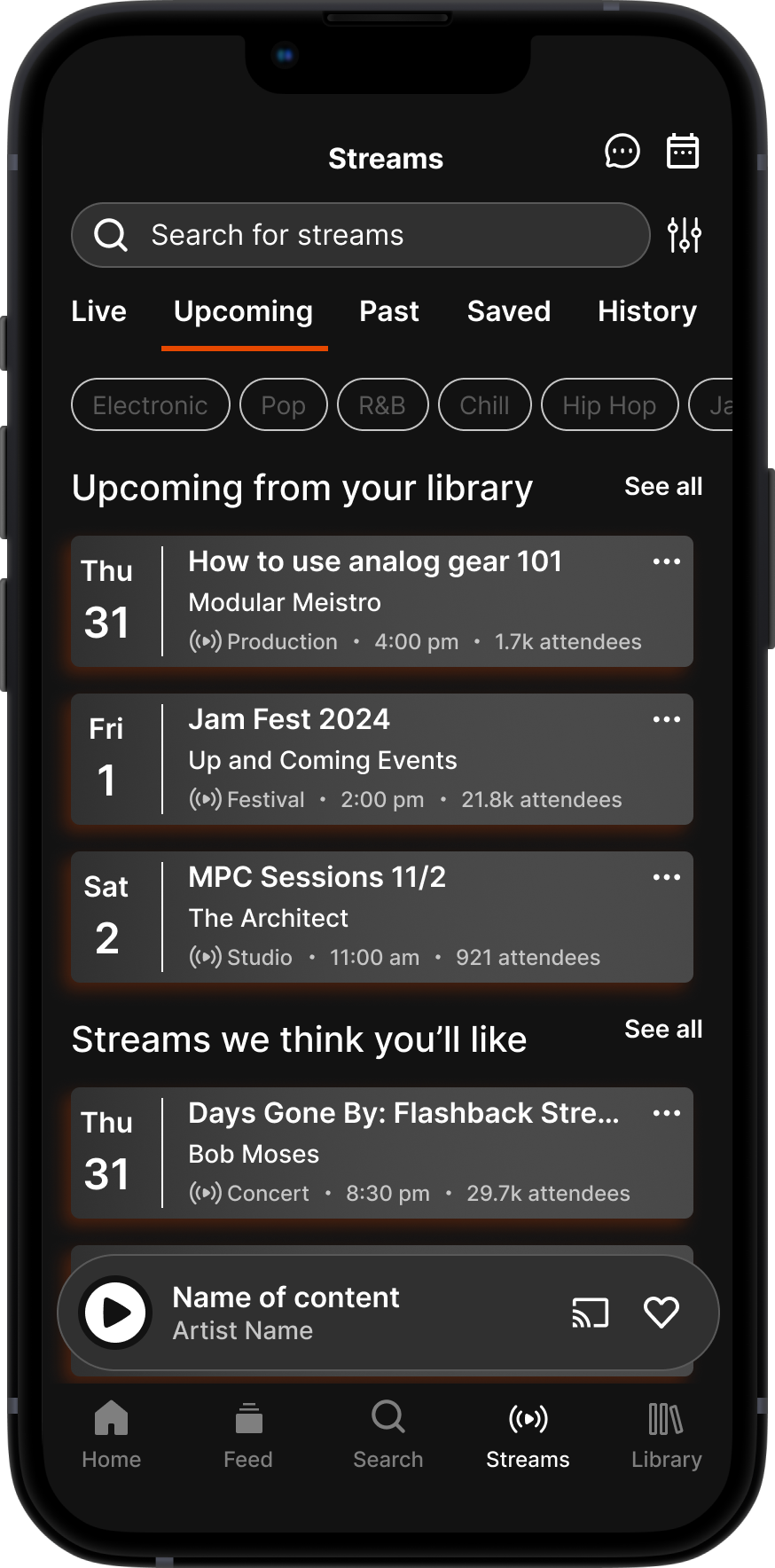The image size is (775, 1568).
Task: Open the messages chat bubble icon
Action: (x=622, y=152)
